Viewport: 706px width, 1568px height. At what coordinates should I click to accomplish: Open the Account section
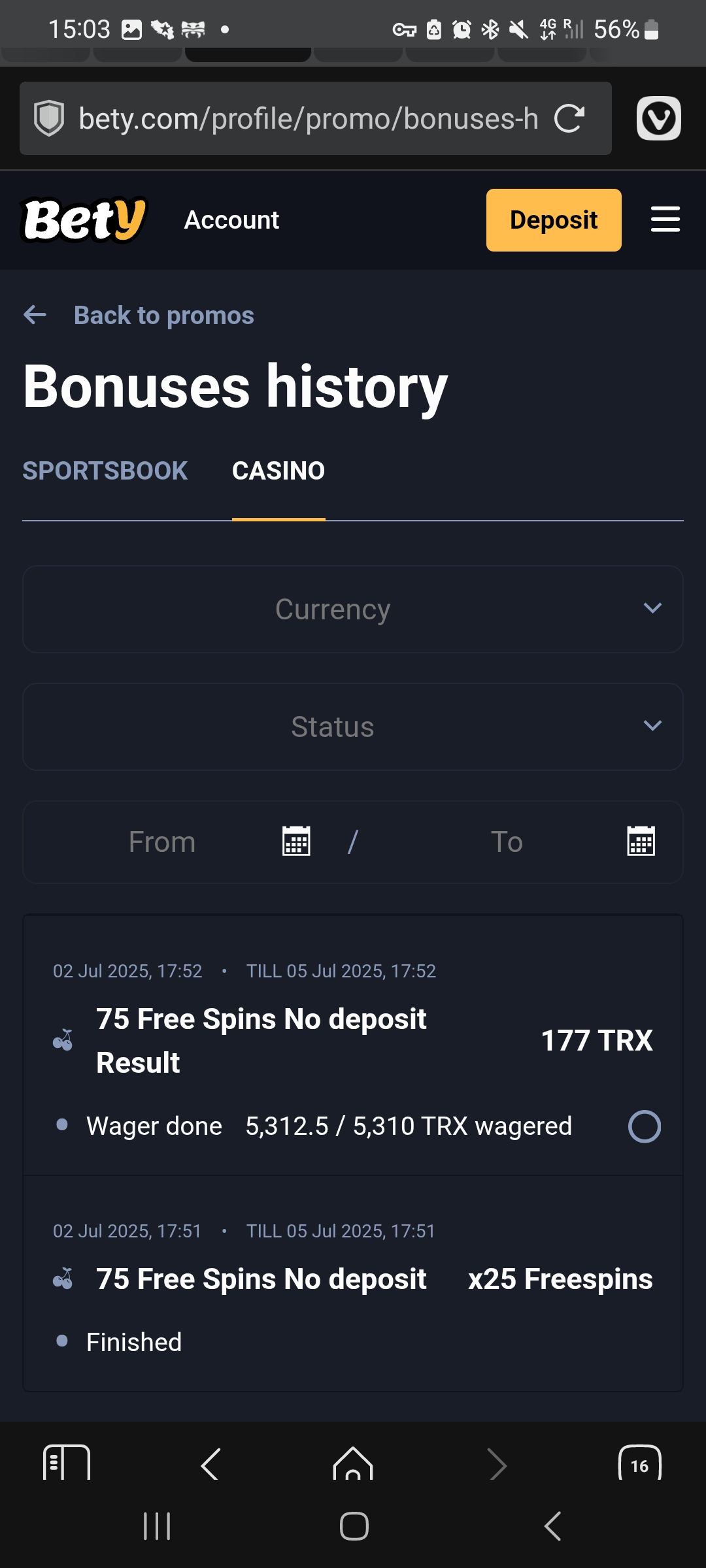click(x=231, y=220)
